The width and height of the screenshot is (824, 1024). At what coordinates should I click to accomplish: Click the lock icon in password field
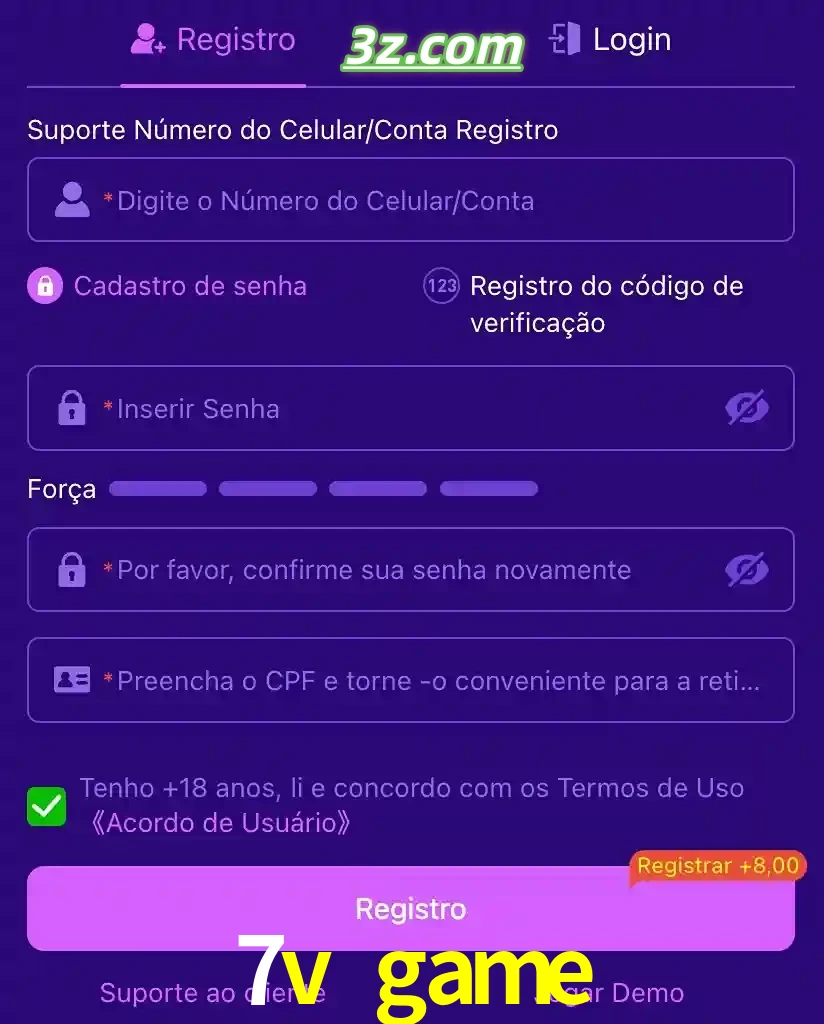click(x=70, y=408)
